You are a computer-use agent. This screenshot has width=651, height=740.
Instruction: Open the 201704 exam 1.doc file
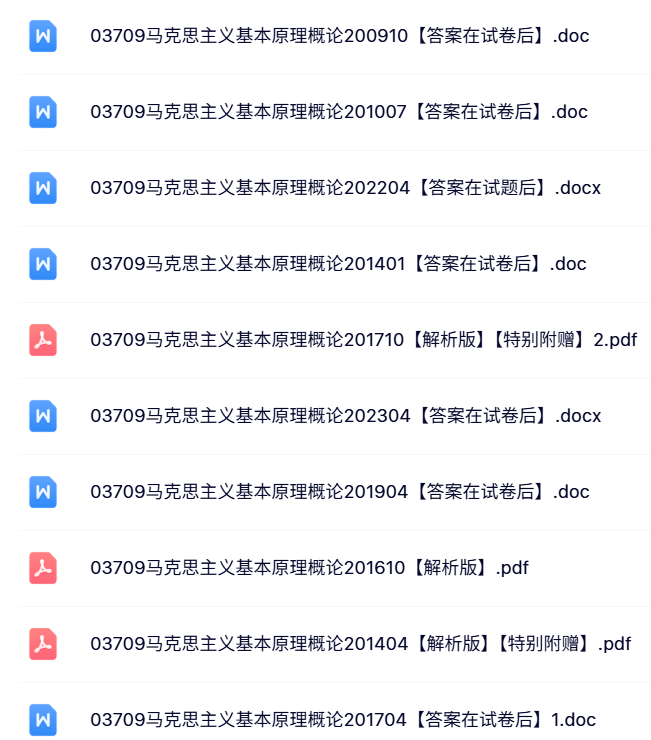[342, 720]
